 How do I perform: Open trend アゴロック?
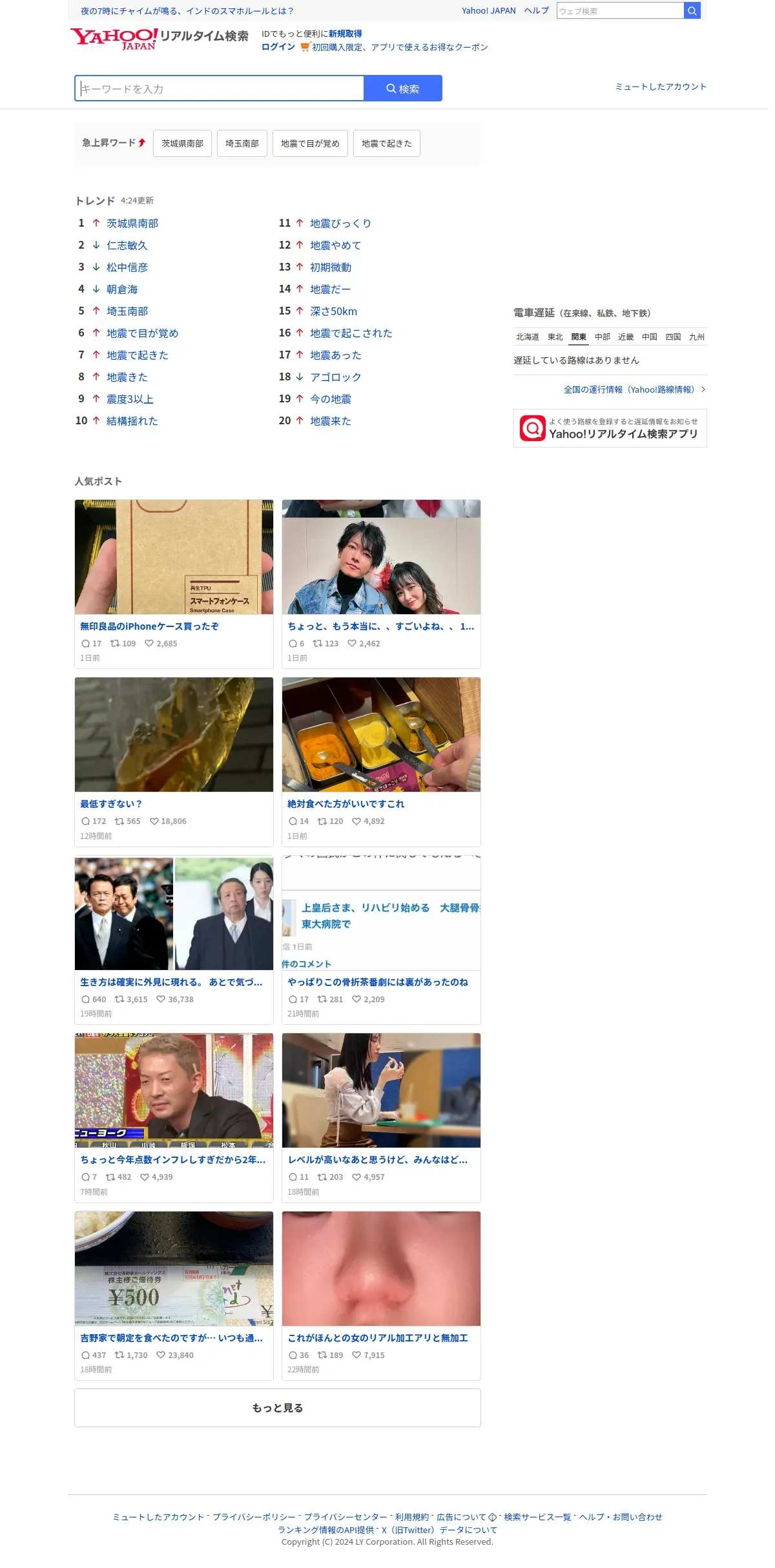[x=336, y=377]
